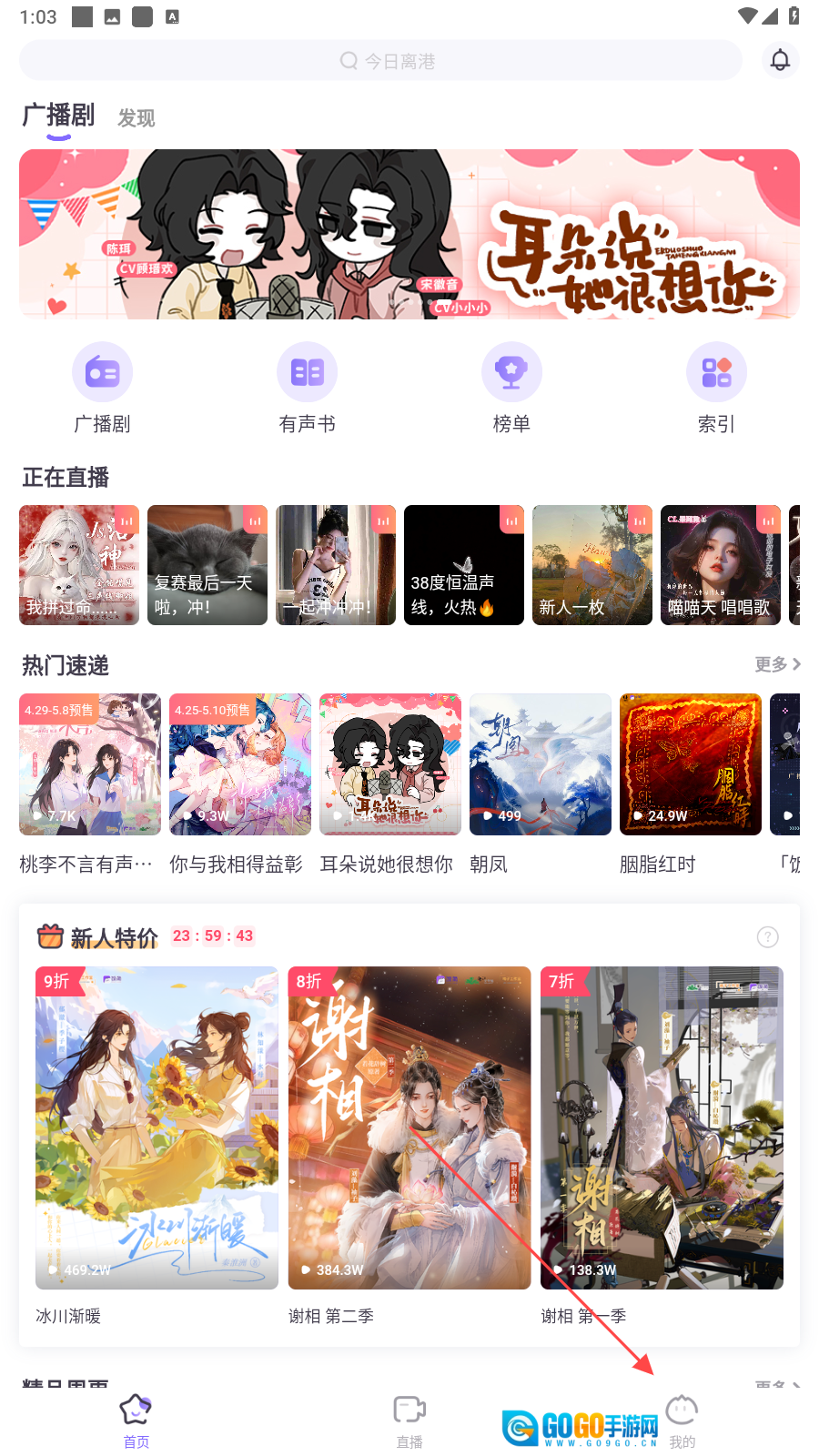View the 8折 deal 谢相 第二季

(x=409, y=1127)
